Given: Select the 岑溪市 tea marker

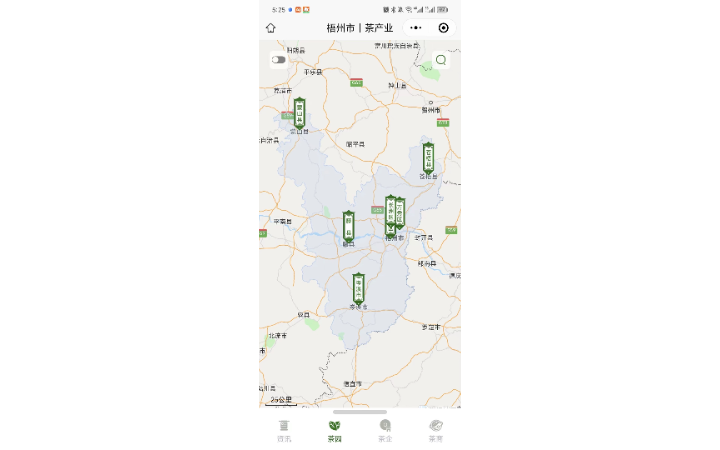Looking at the screenshot, I should 359,287.
